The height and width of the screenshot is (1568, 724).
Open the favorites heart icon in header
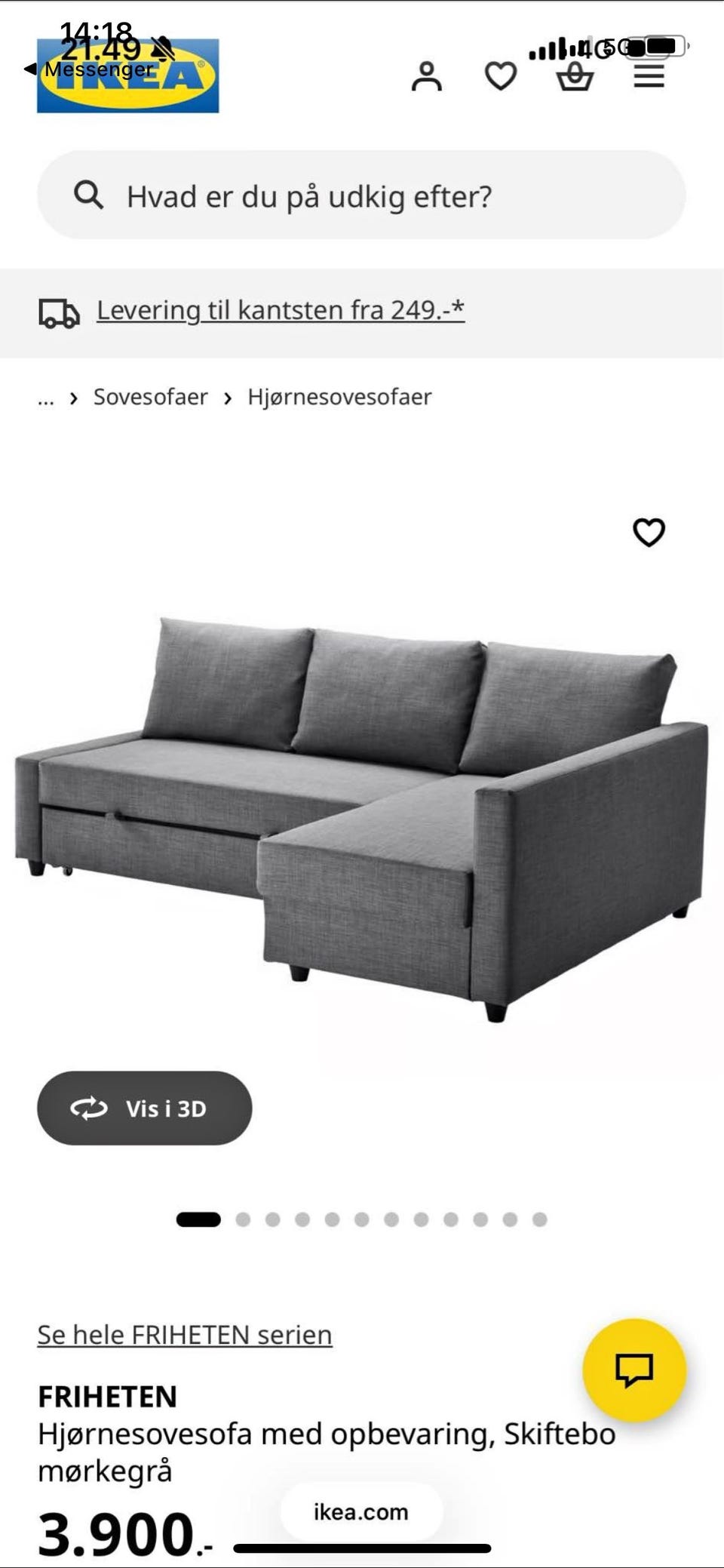(501, 75)
